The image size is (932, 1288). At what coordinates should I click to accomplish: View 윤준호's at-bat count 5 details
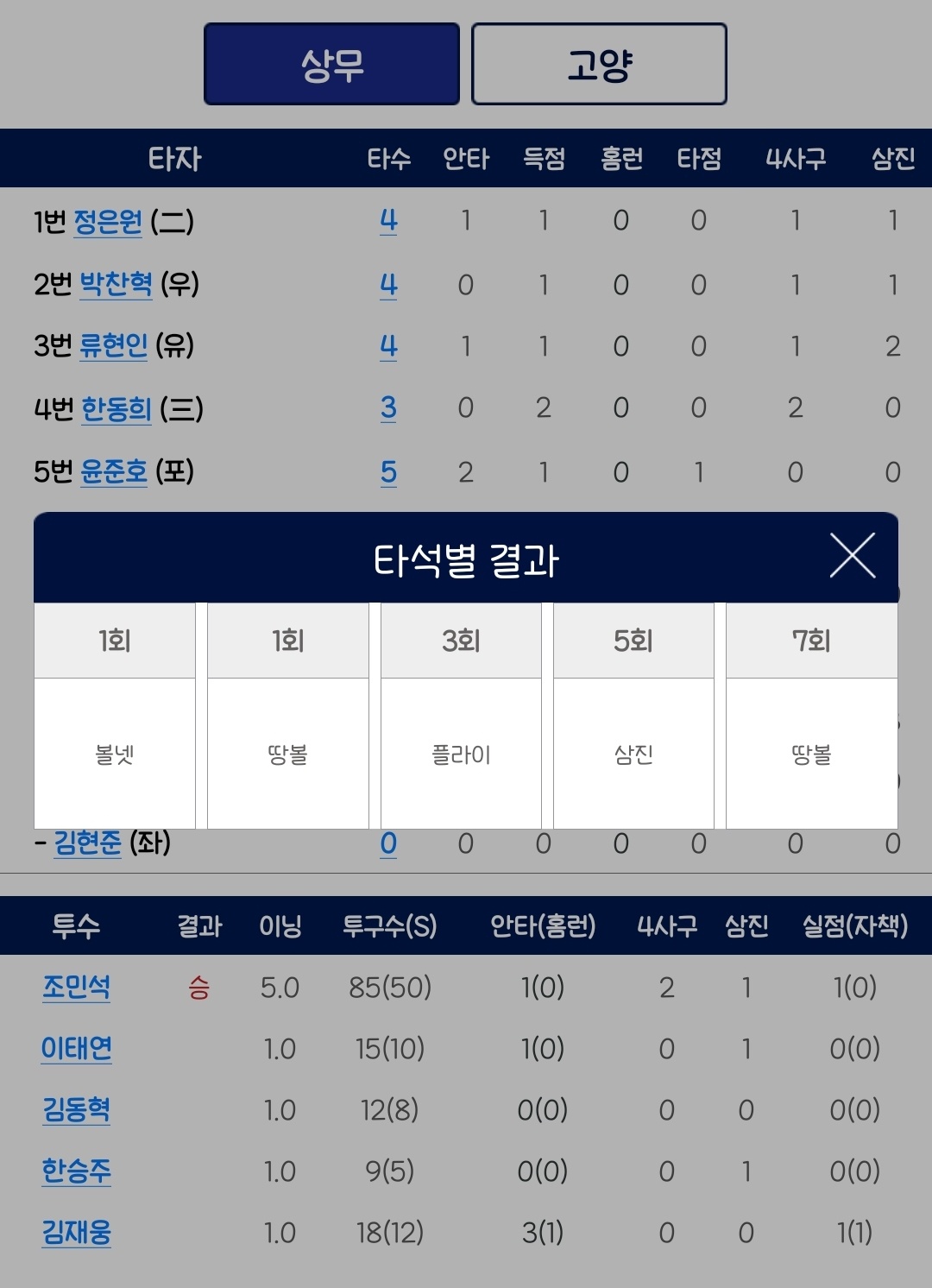388,472
